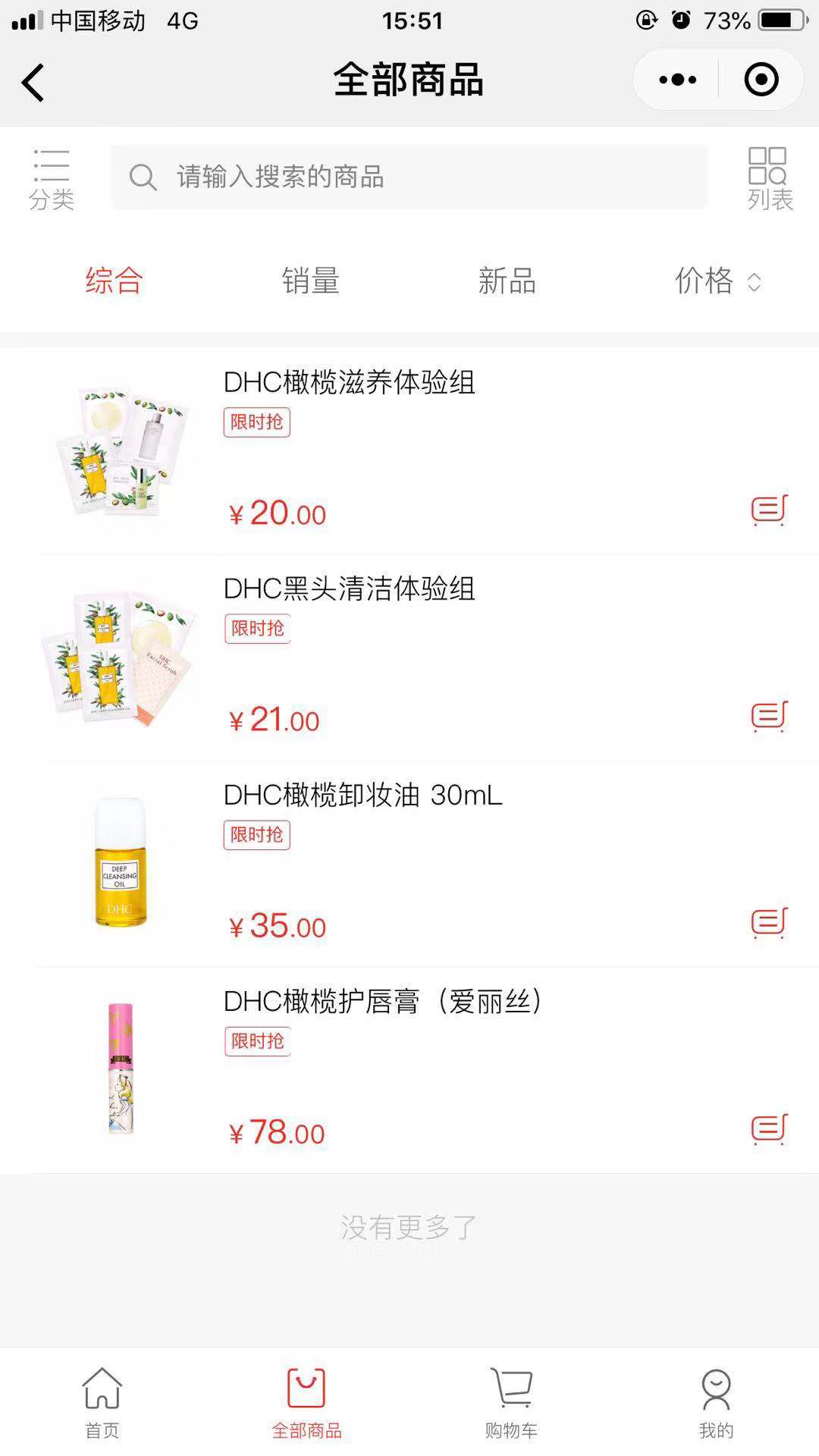This screenshot has width=819, height=1456.
Task: Open the 分类 category menu
Action: pos(52,179)
